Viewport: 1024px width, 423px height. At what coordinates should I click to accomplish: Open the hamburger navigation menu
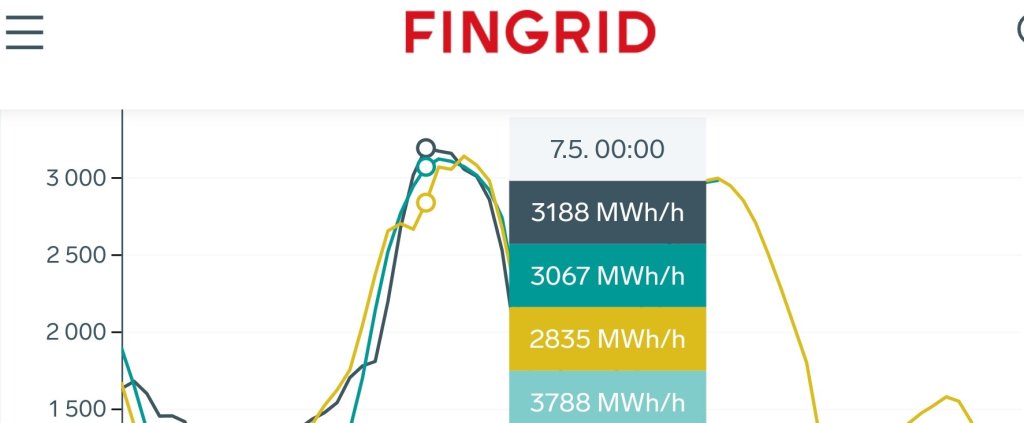[x=24, y=32]
